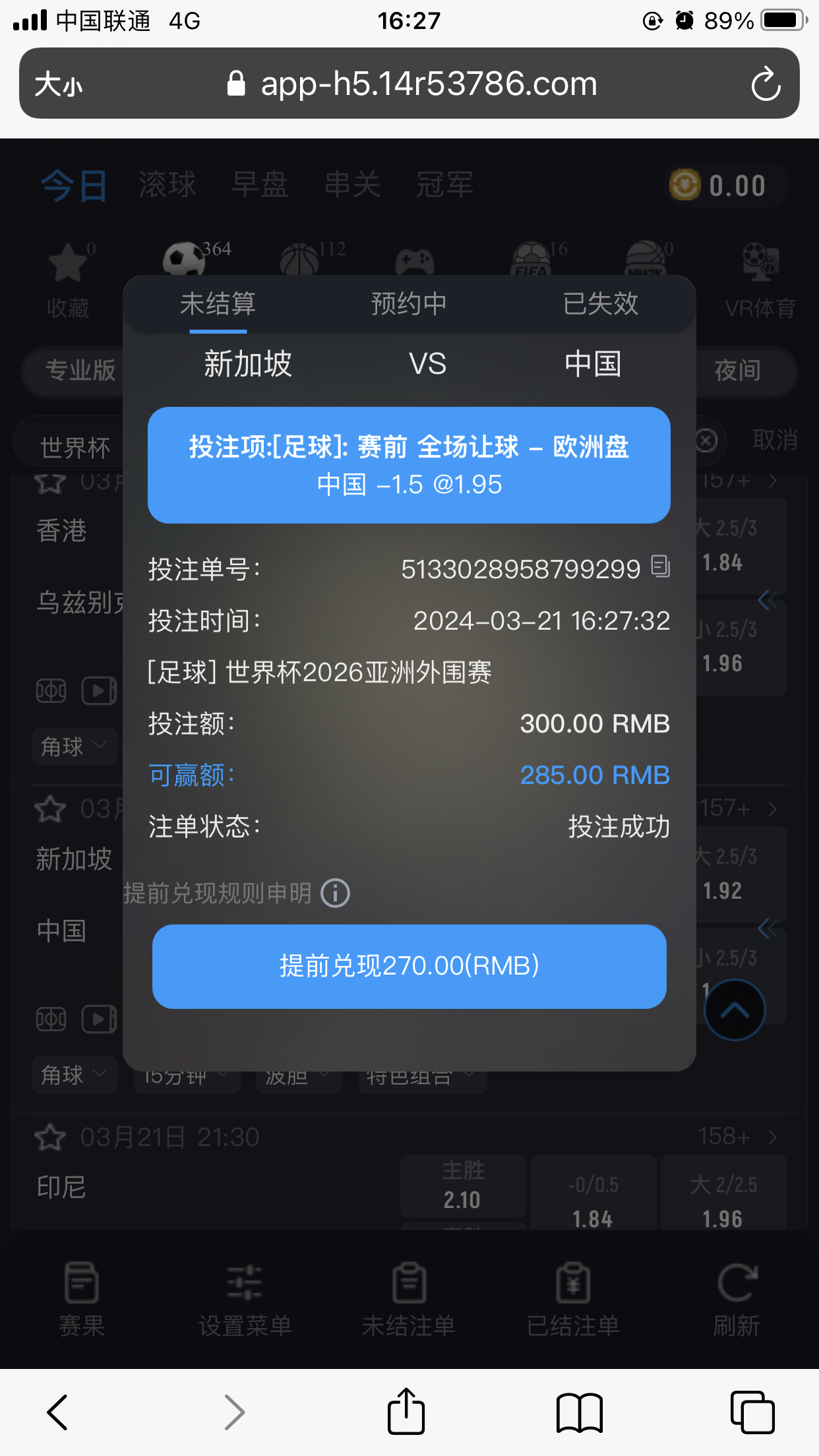Open the 大小 text size menu

pos(58,84)
